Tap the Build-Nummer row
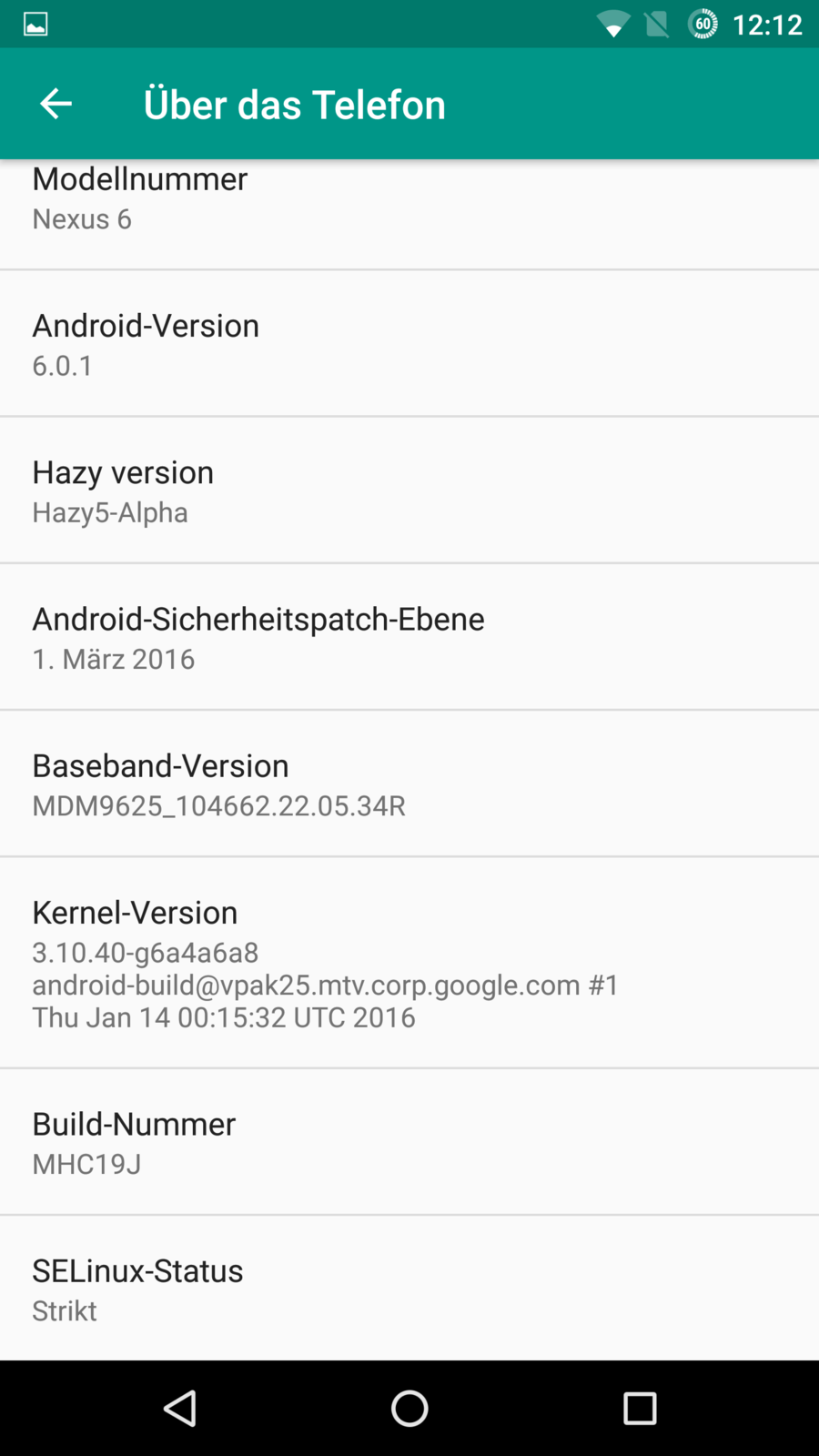 click(409, 1142)
